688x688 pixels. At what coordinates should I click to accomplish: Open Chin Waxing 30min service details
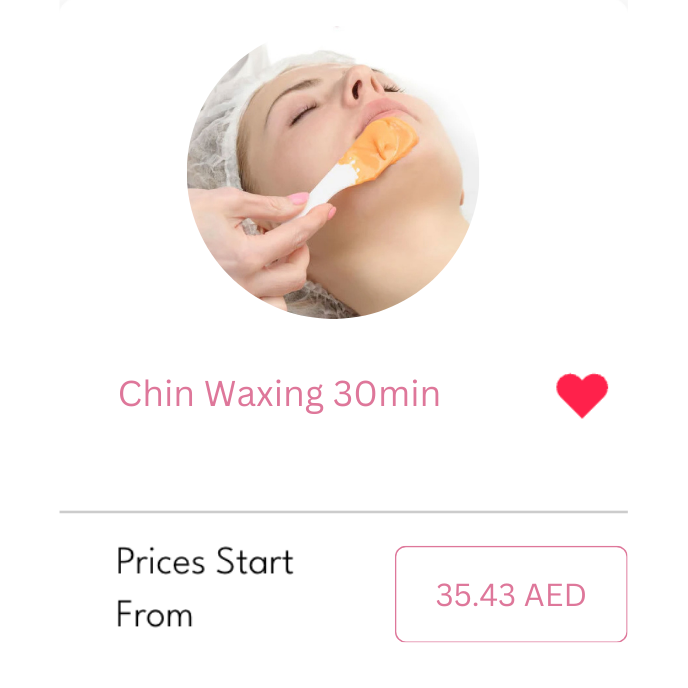click(x=279, y=394)
